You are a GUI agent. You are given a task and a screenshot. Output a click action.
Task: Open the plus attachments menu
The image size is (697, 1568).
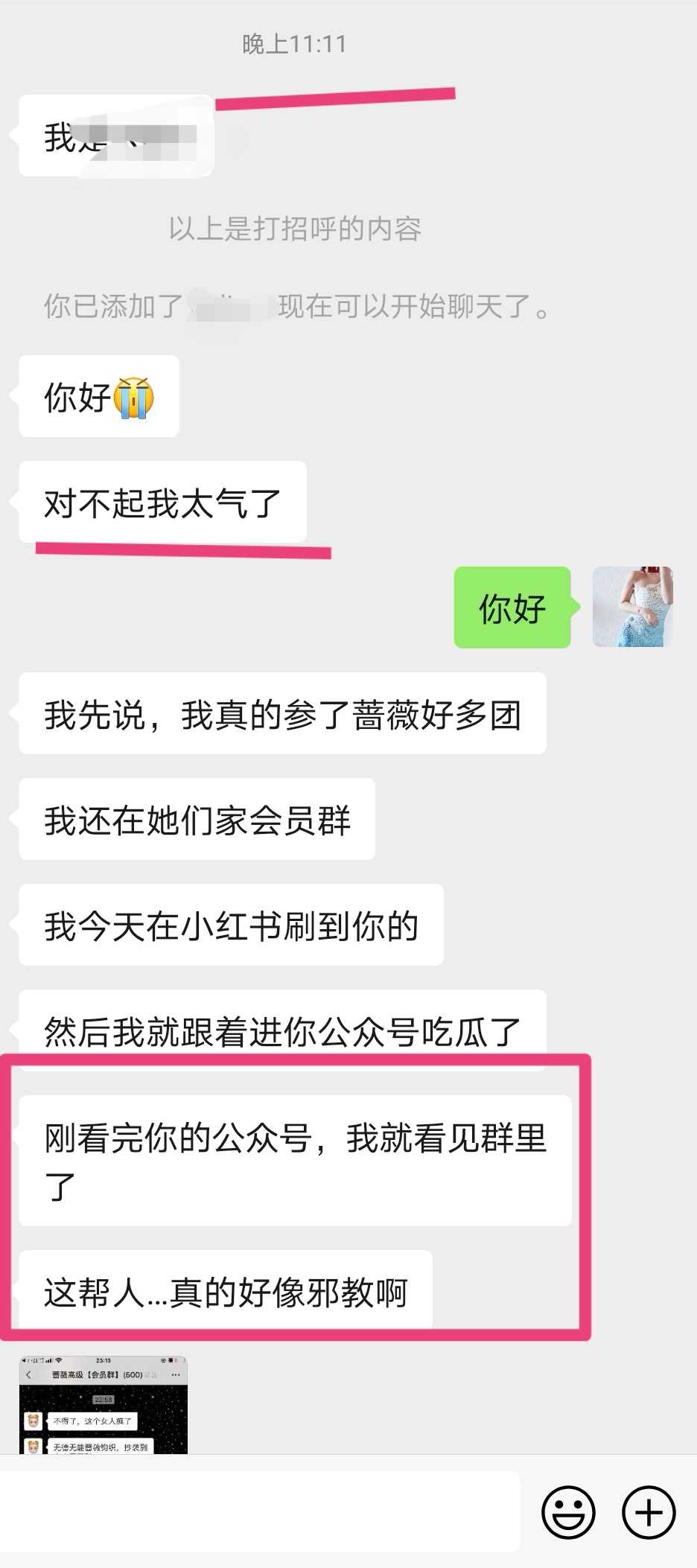649,1512
